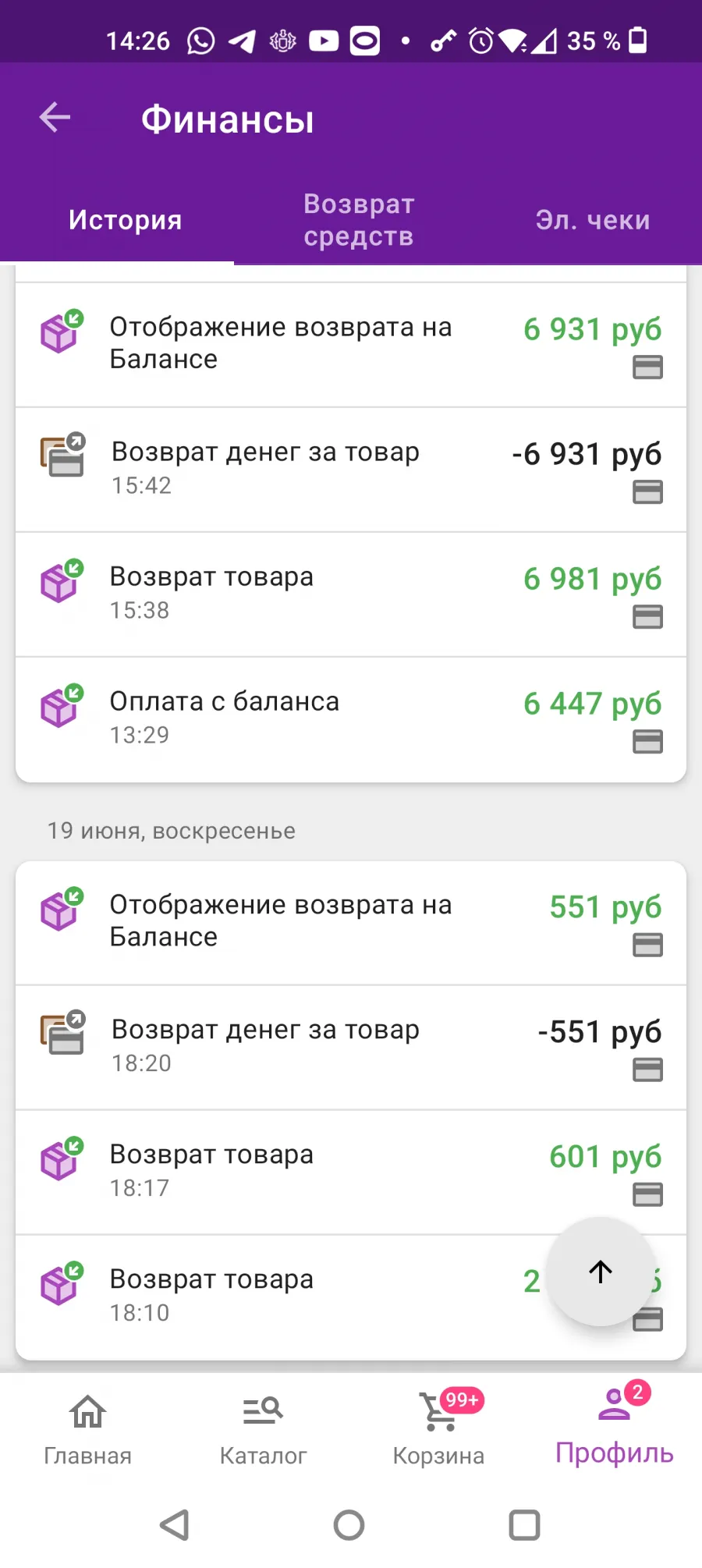The width and height of the screenshot is (702, 1568).
Task: Open the Возврат товара entry at 15:38
Action: point(351,594)
